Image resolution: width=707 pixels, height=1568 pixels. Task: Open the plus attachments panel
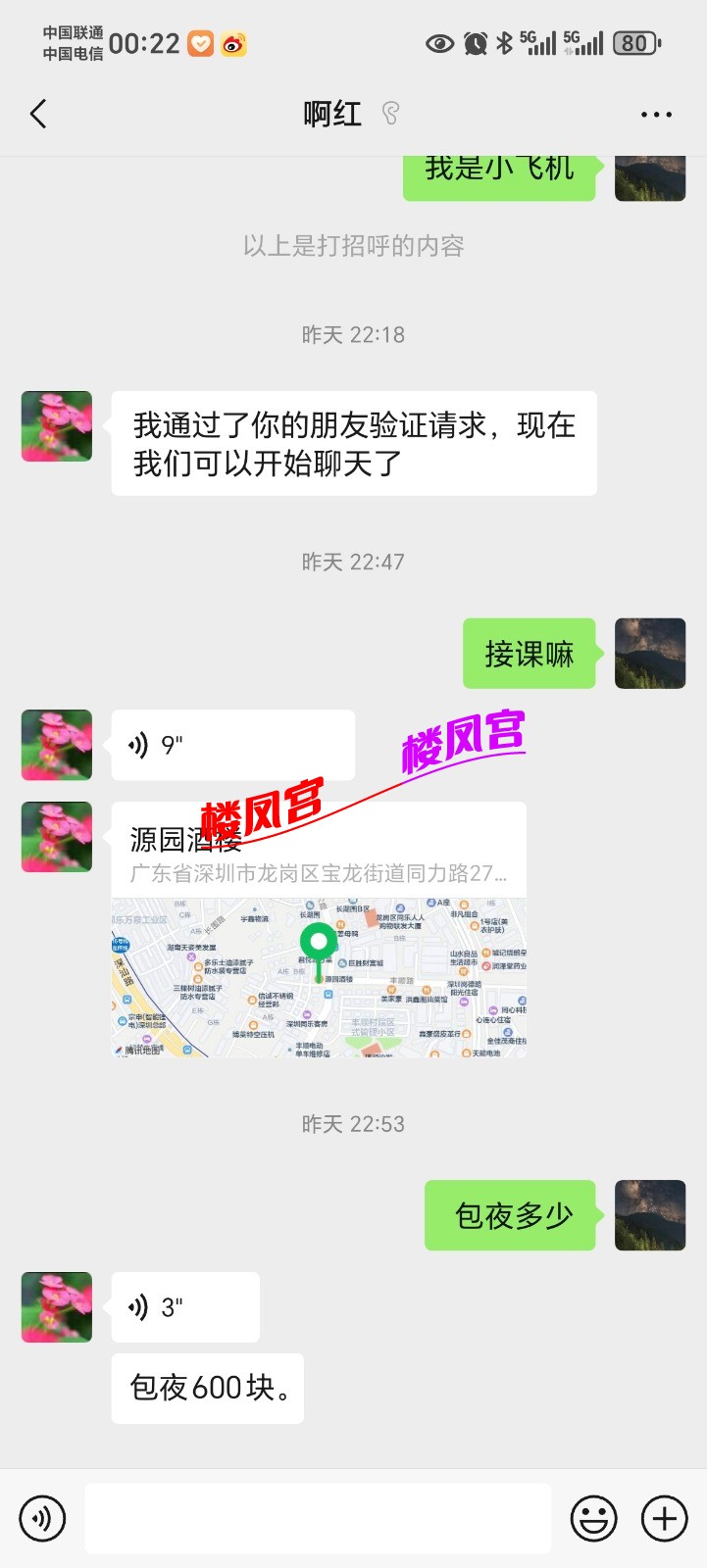click(x=665, y=1519)
